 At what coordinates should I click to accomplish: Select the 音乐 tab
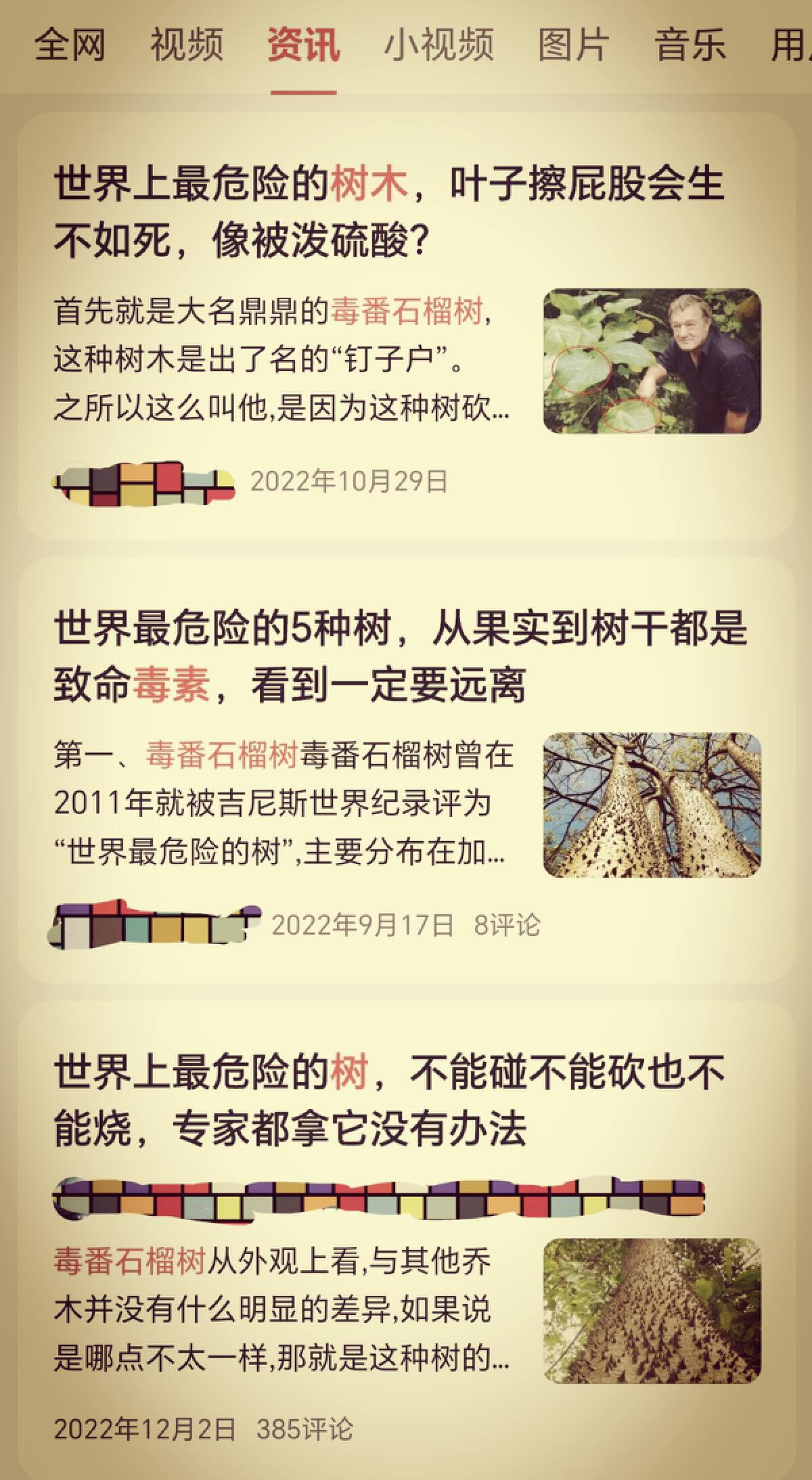689,46
